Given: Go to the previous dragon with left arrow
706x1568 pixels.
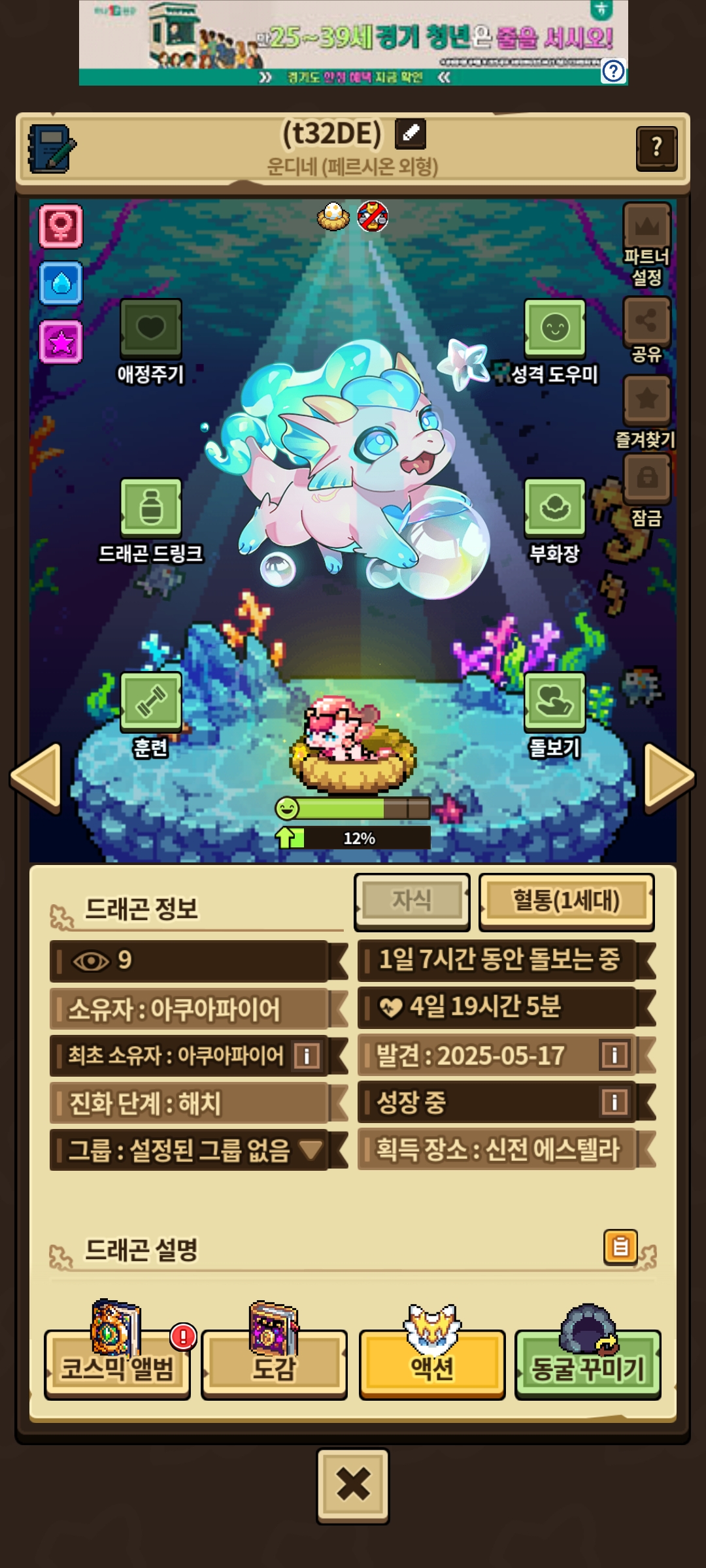Looking at the screenshot, I should [37, 777].
